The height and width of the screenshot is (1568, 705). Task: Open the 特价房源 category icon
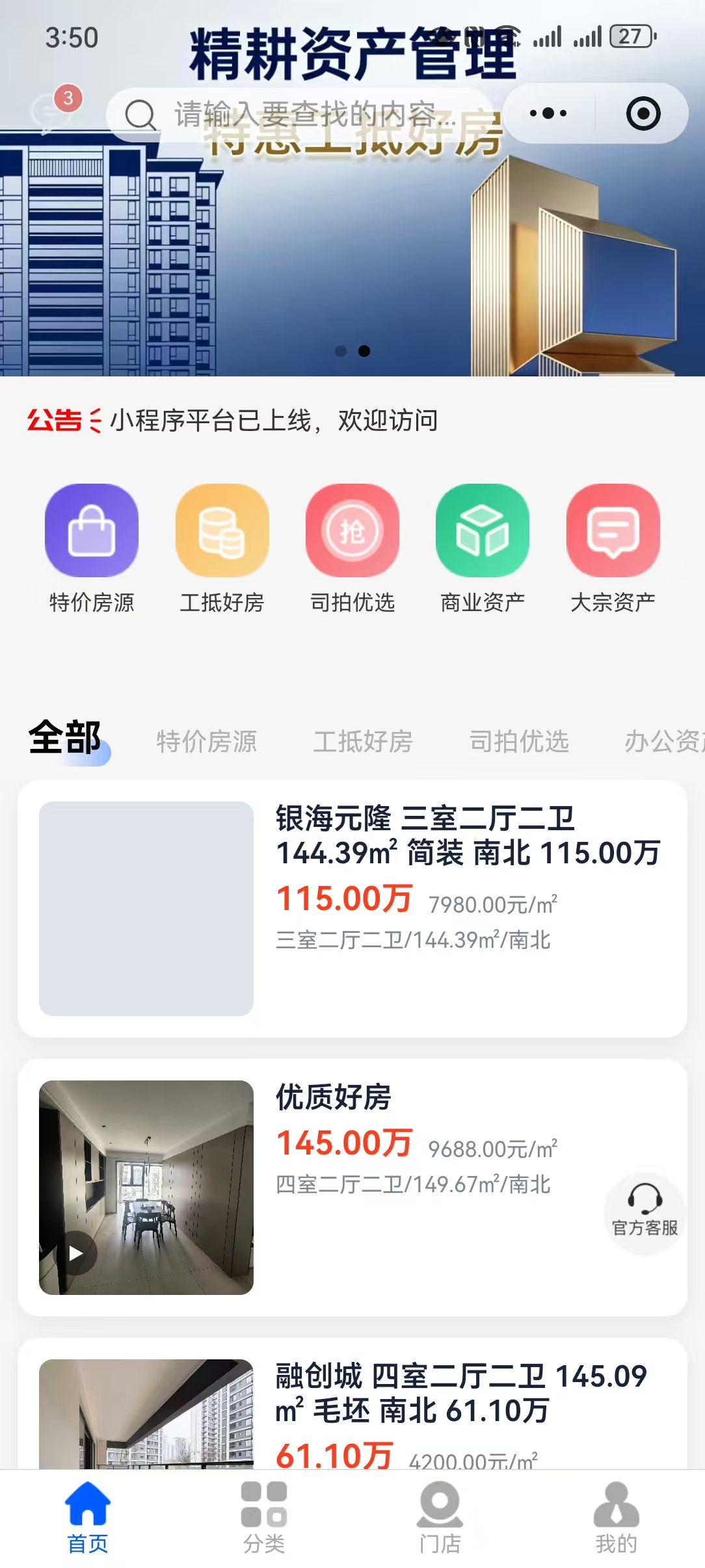click(90, 530)
